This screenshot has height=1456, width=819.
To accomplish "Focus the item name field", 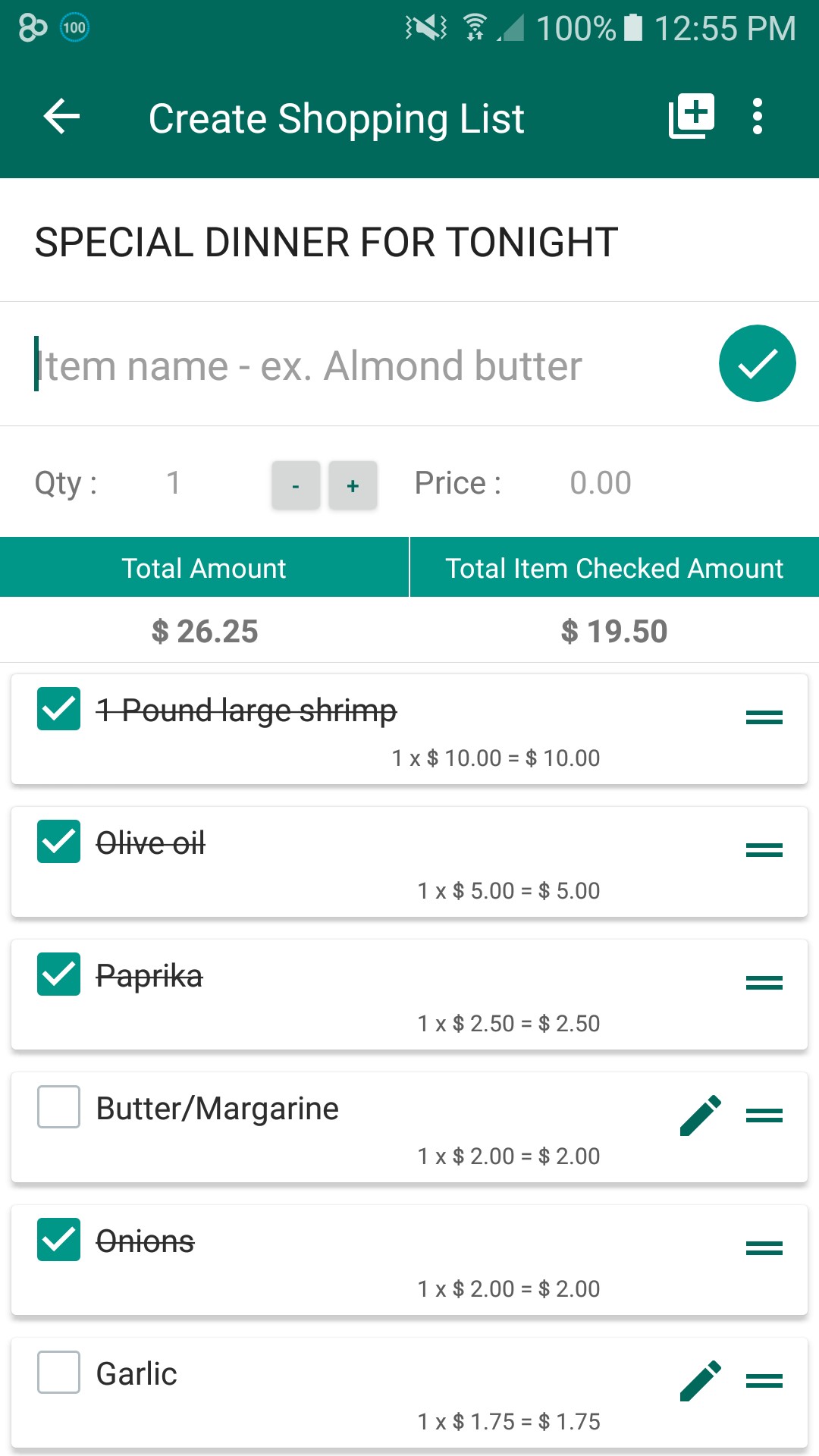I will (x=364, y=365).
